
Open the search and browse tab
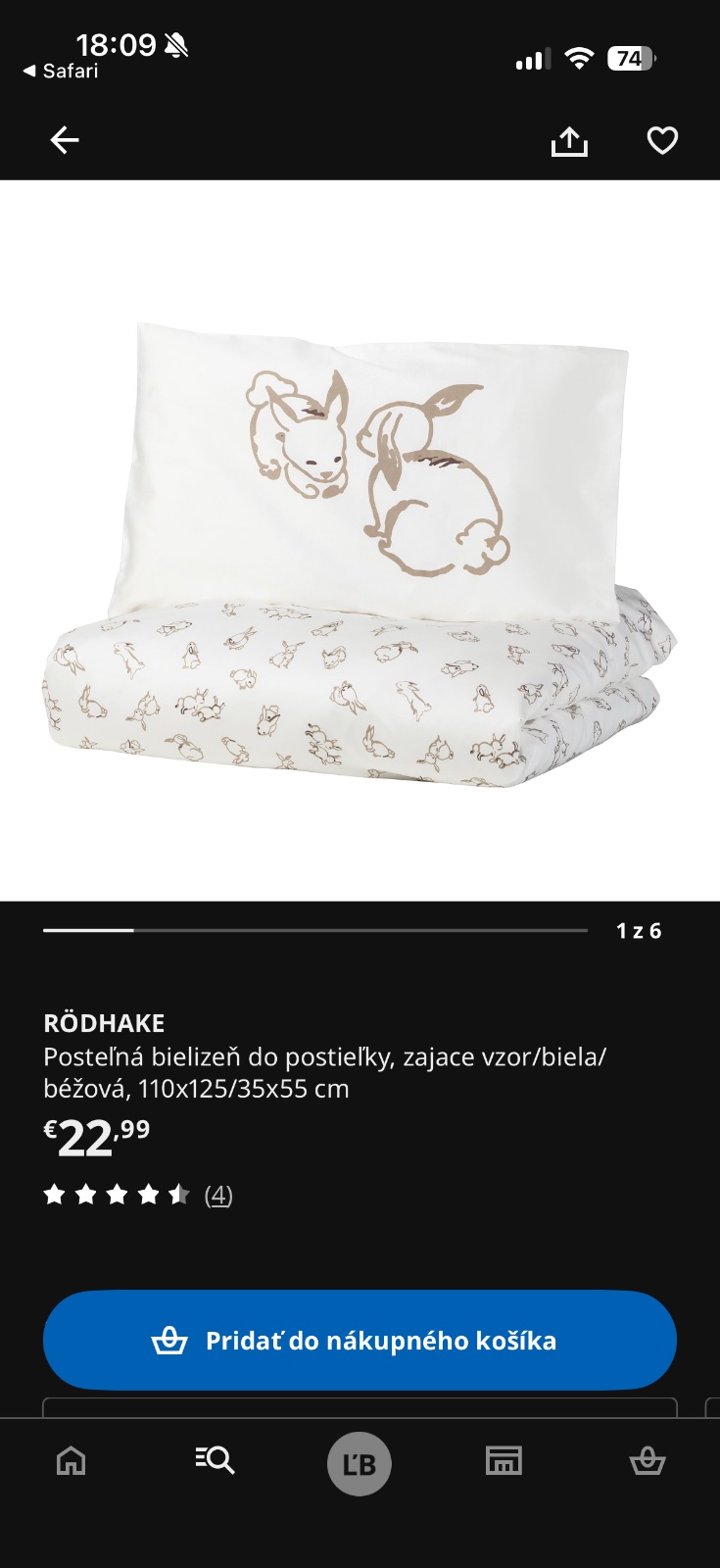pos(215,1461)
